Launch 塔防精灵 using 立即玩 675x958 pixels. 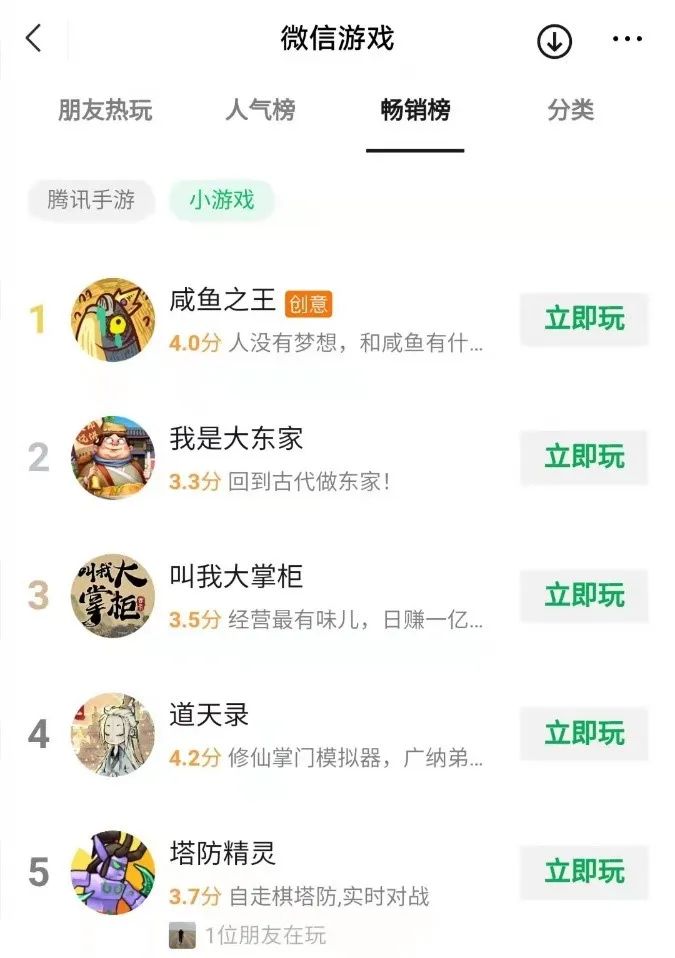coord(584,872)
